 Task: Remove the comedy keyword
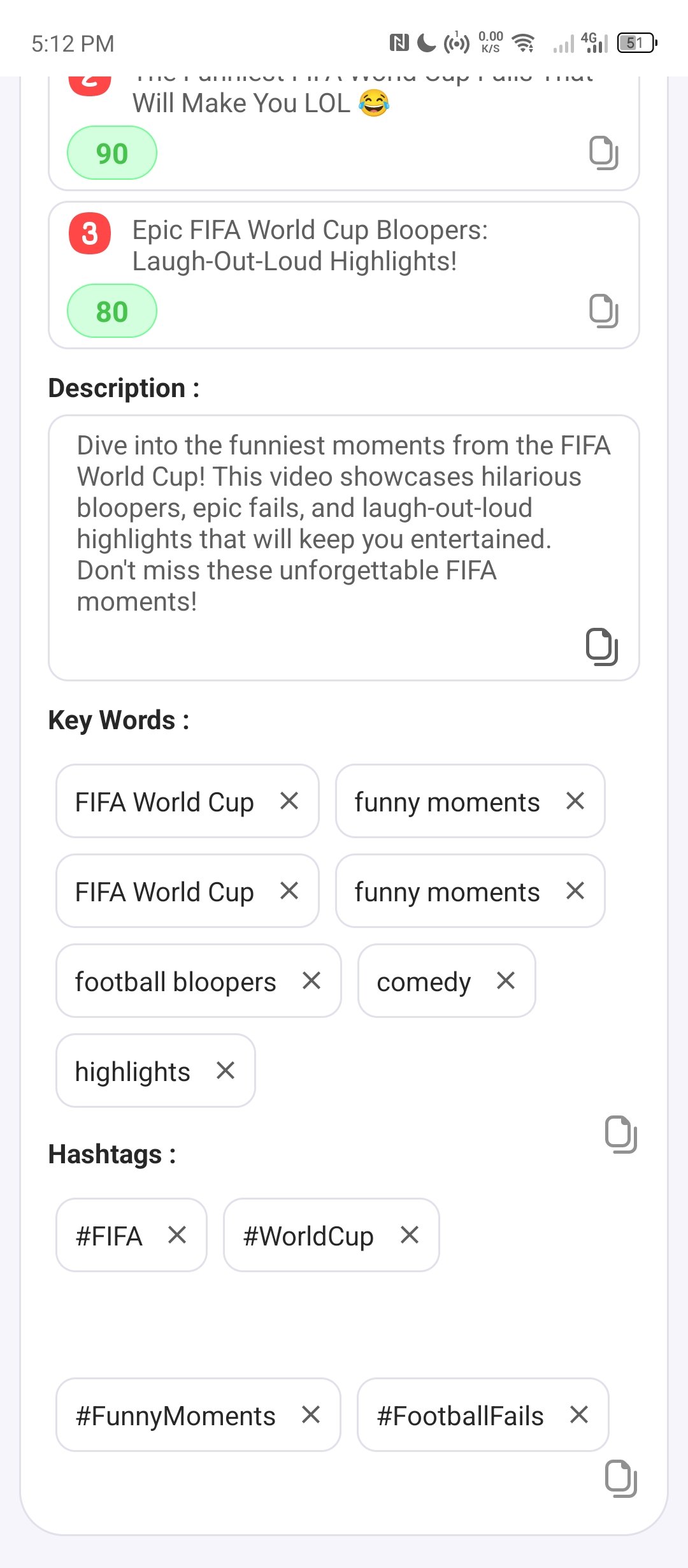[506, 980]
